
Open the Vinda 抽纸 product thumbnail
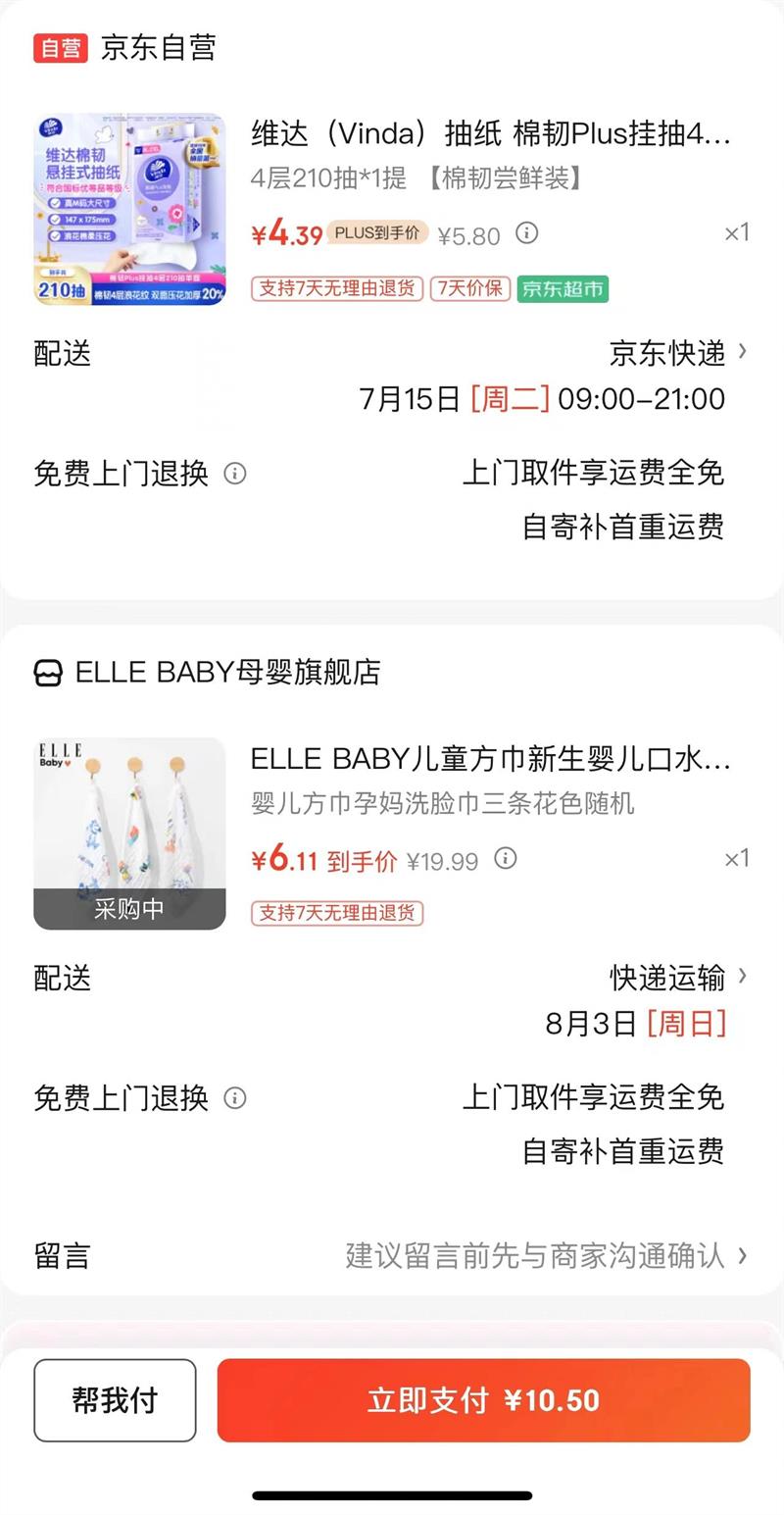point(129,209)
